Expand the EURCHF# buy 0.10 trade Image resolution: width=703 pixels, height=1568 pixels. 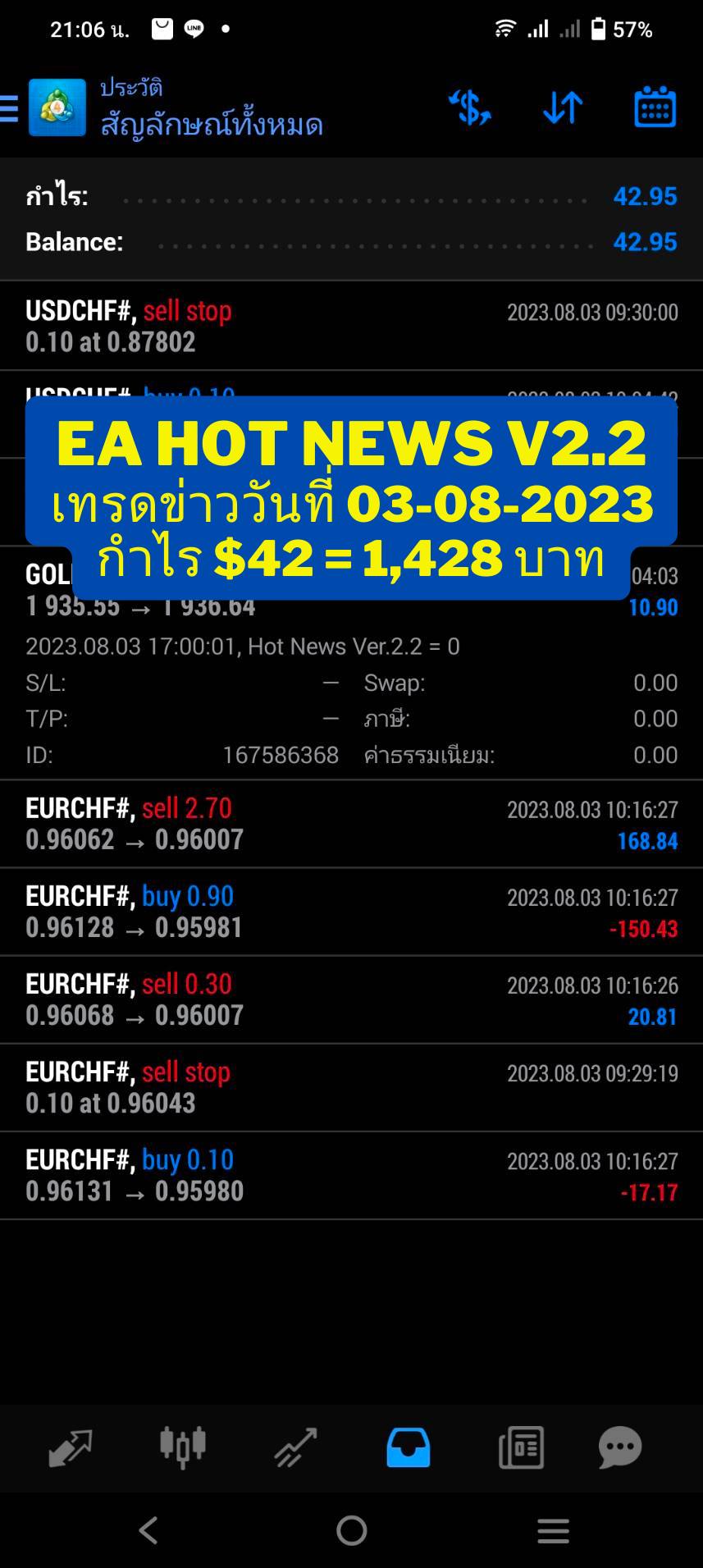point(351,1175)
